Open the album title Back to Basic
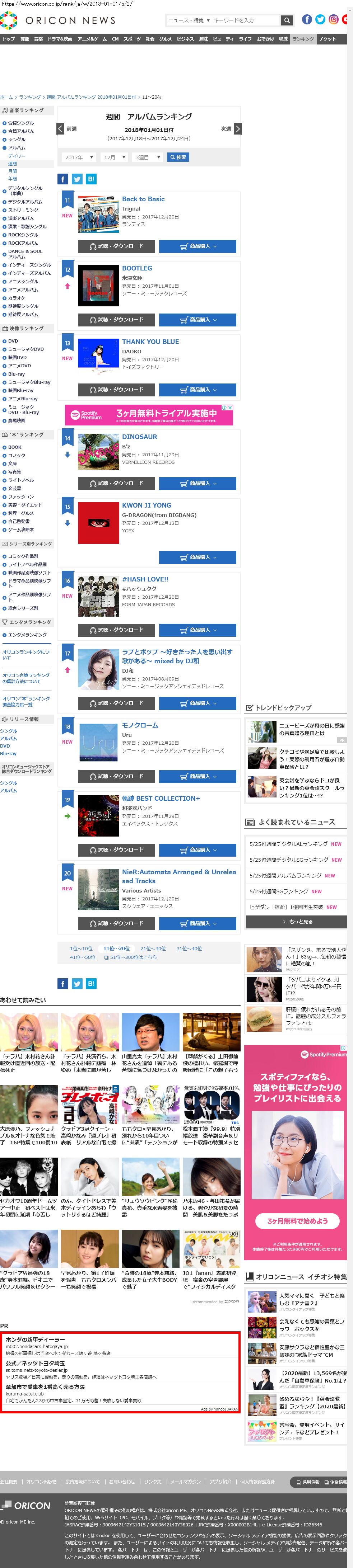353x1568 pixels. [143, 199]
